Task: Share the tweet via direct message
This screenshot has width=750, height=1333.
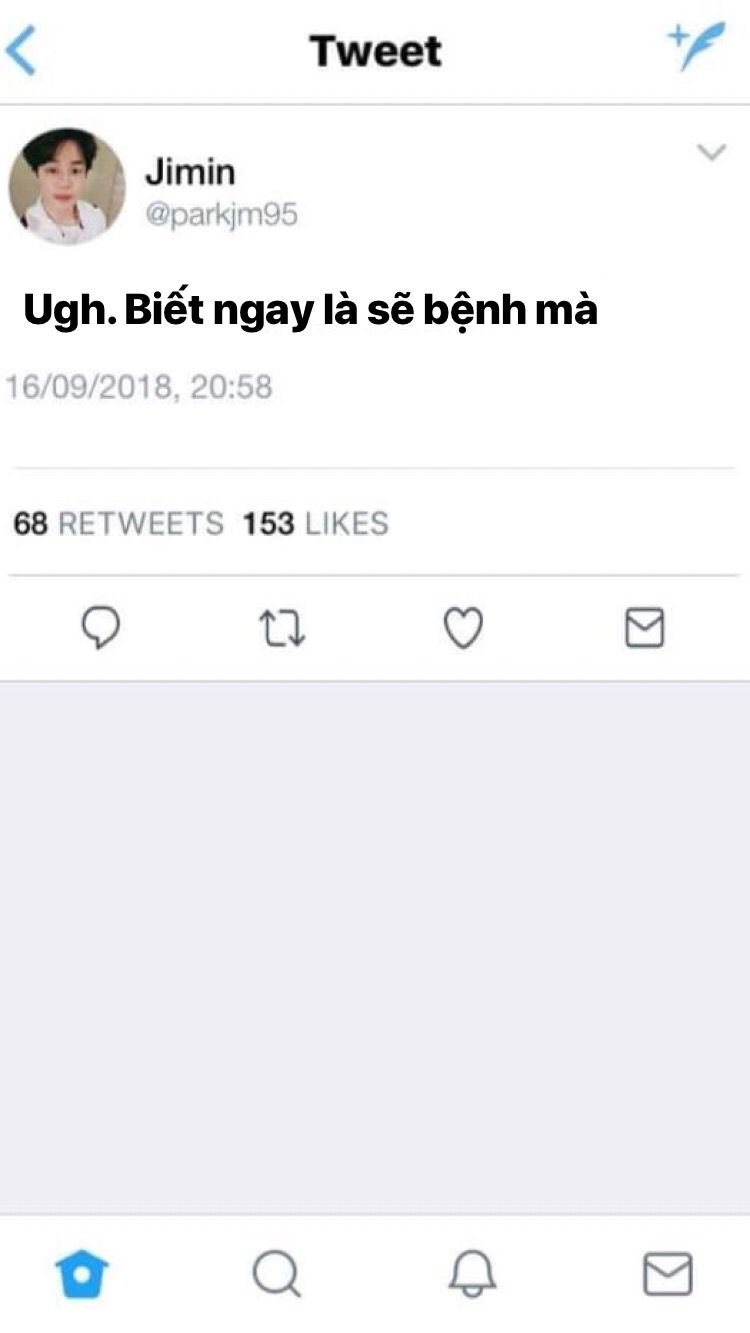Action: tap(644, 629)
